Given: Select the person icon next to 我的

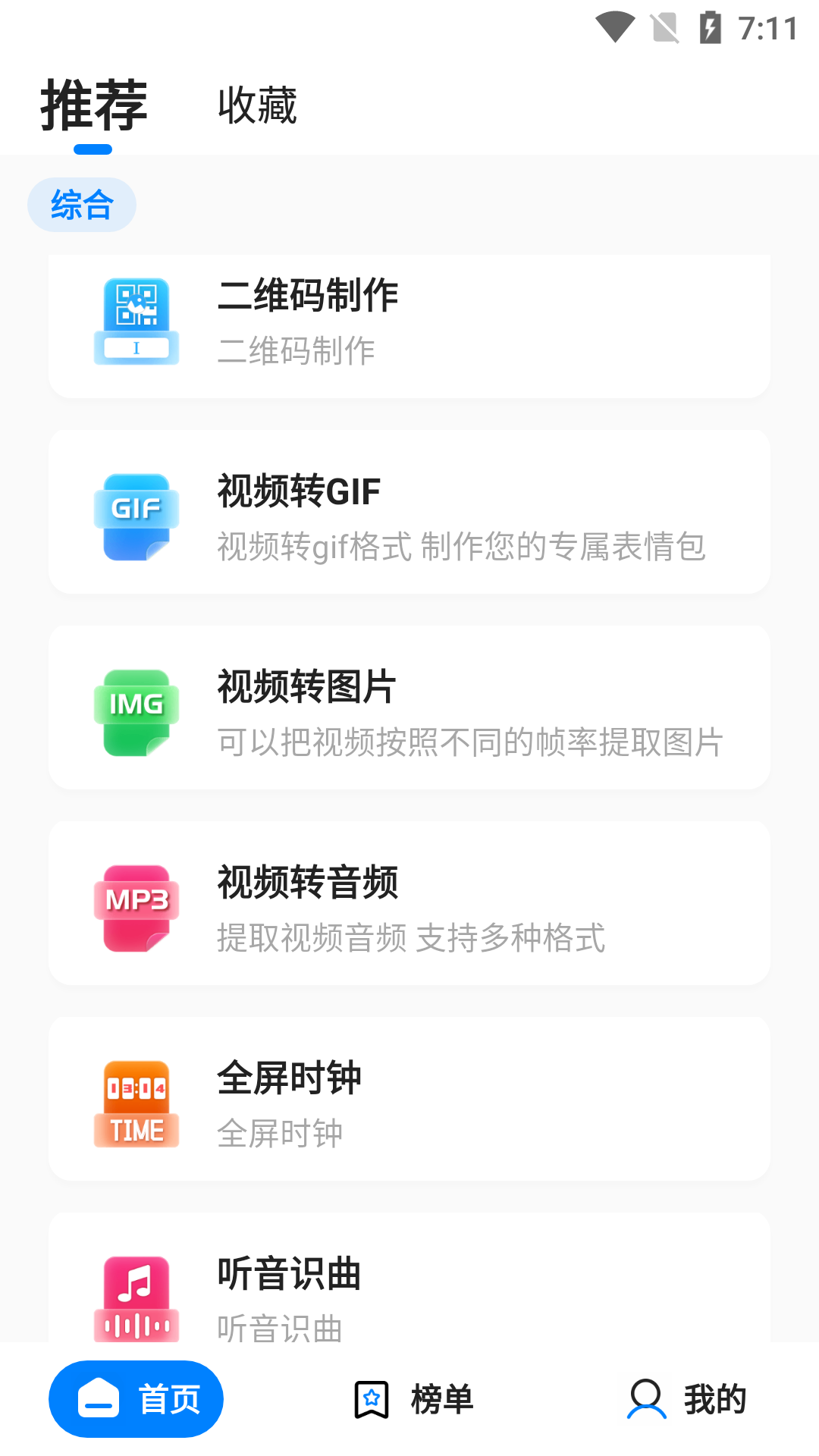Looking at the screenshot, I should pyautogui.click(x=647, y=1399).
